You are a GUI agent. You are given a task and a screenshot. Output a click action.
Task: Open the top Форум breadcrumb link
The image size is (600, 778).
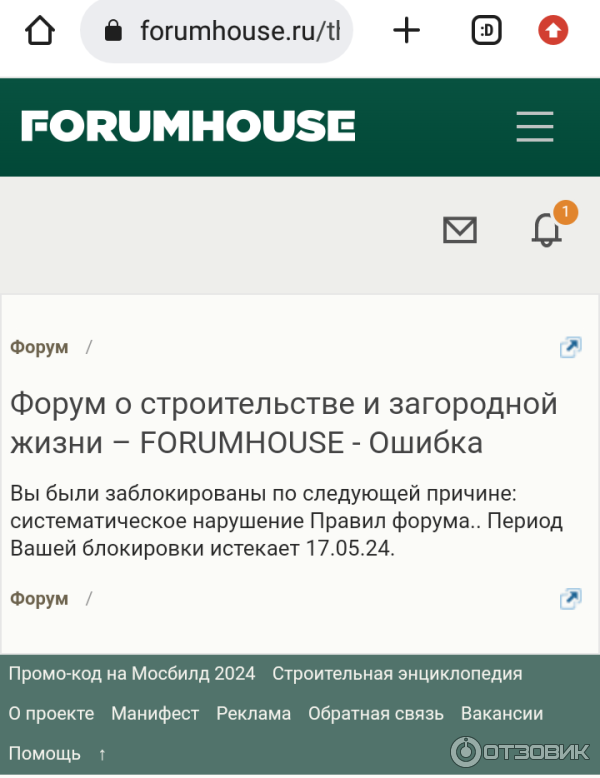click(40, 347)
